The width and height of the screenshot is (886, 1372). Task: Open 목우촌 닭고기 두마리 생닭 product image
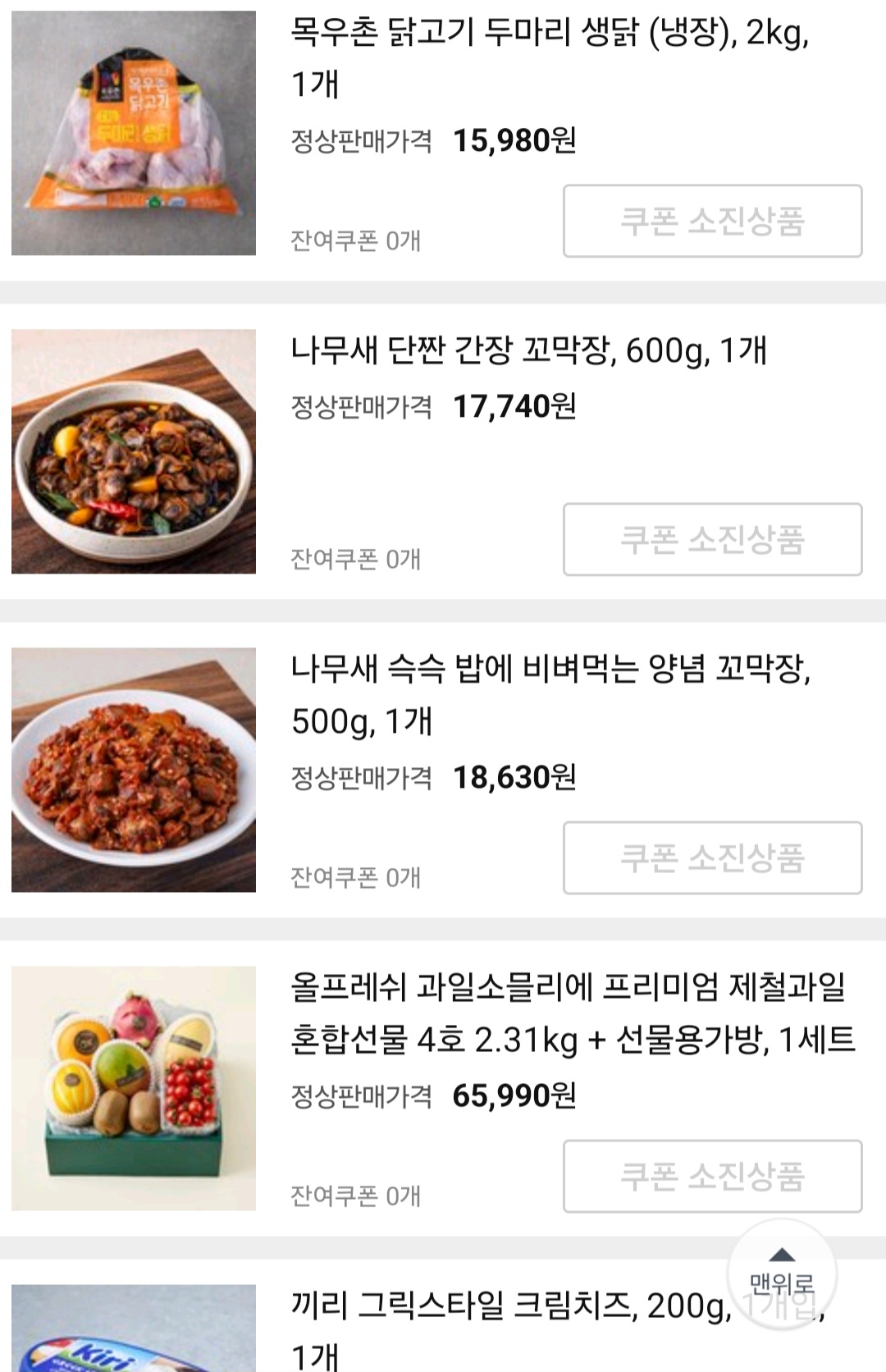(x=134, y=133)
